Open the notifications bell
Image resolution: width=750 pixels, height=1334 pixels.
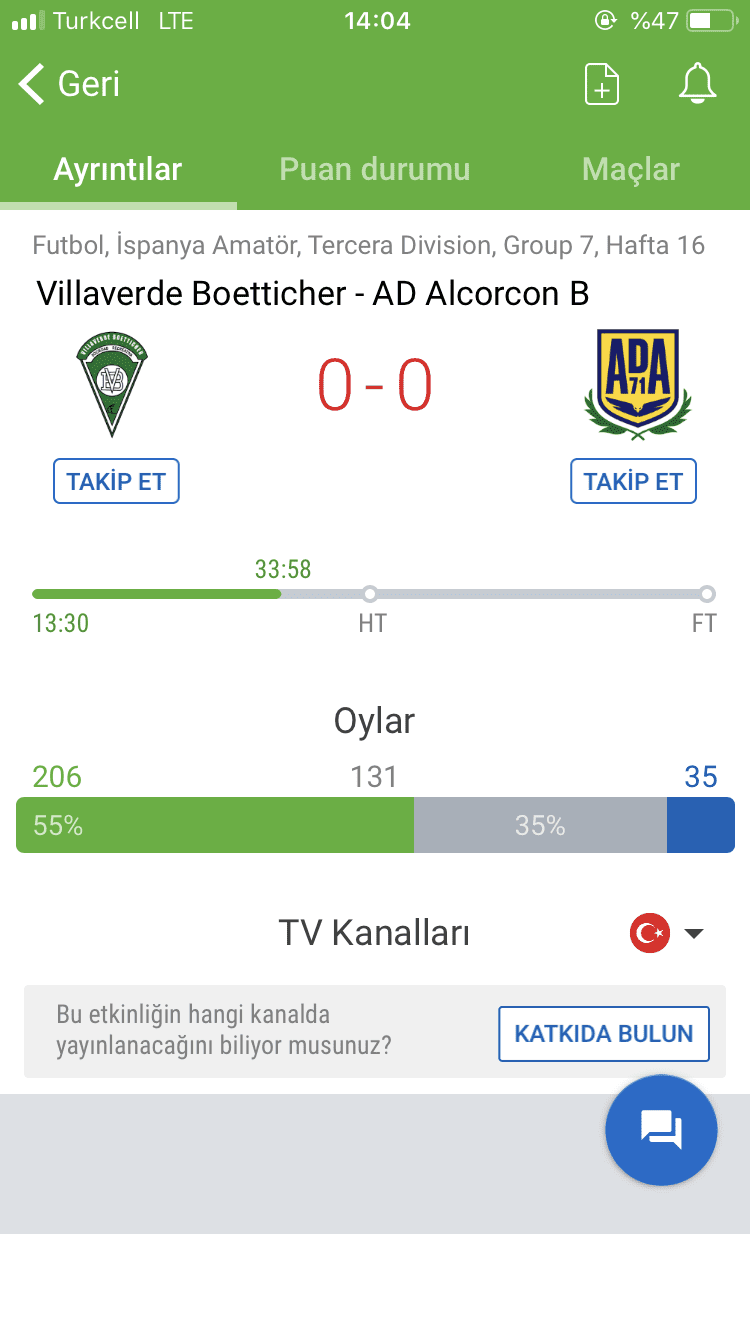click(697, 84)
